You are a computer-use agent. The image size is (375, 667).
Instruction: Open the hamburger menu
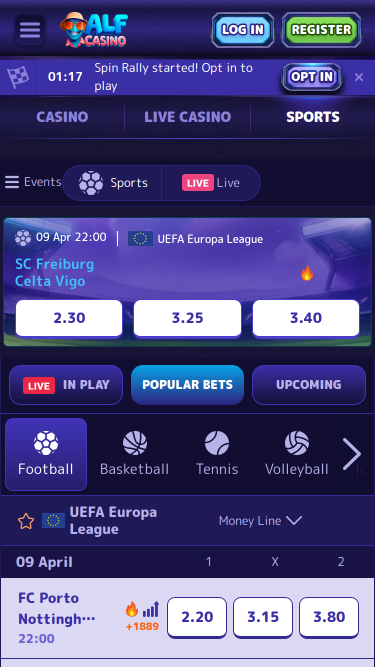click(30, 30)
